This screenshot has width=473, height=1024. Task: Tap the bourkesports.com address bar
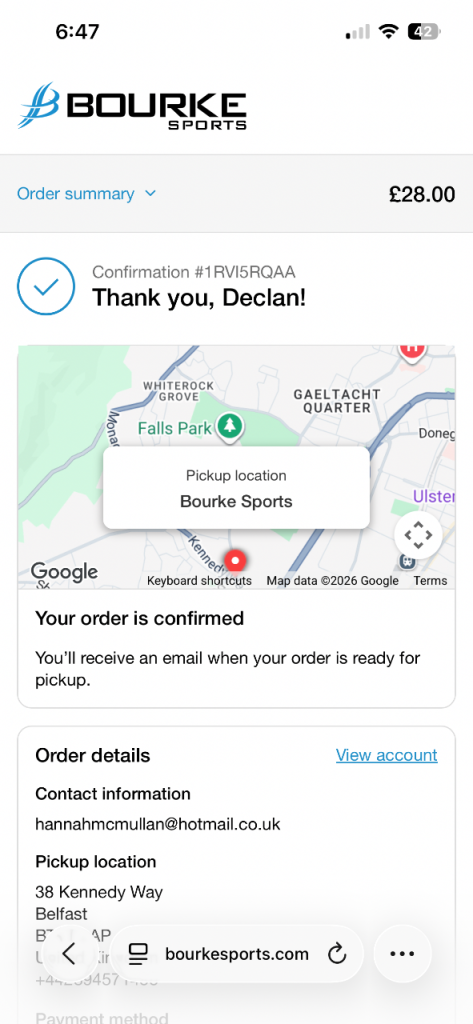(236, 954)
